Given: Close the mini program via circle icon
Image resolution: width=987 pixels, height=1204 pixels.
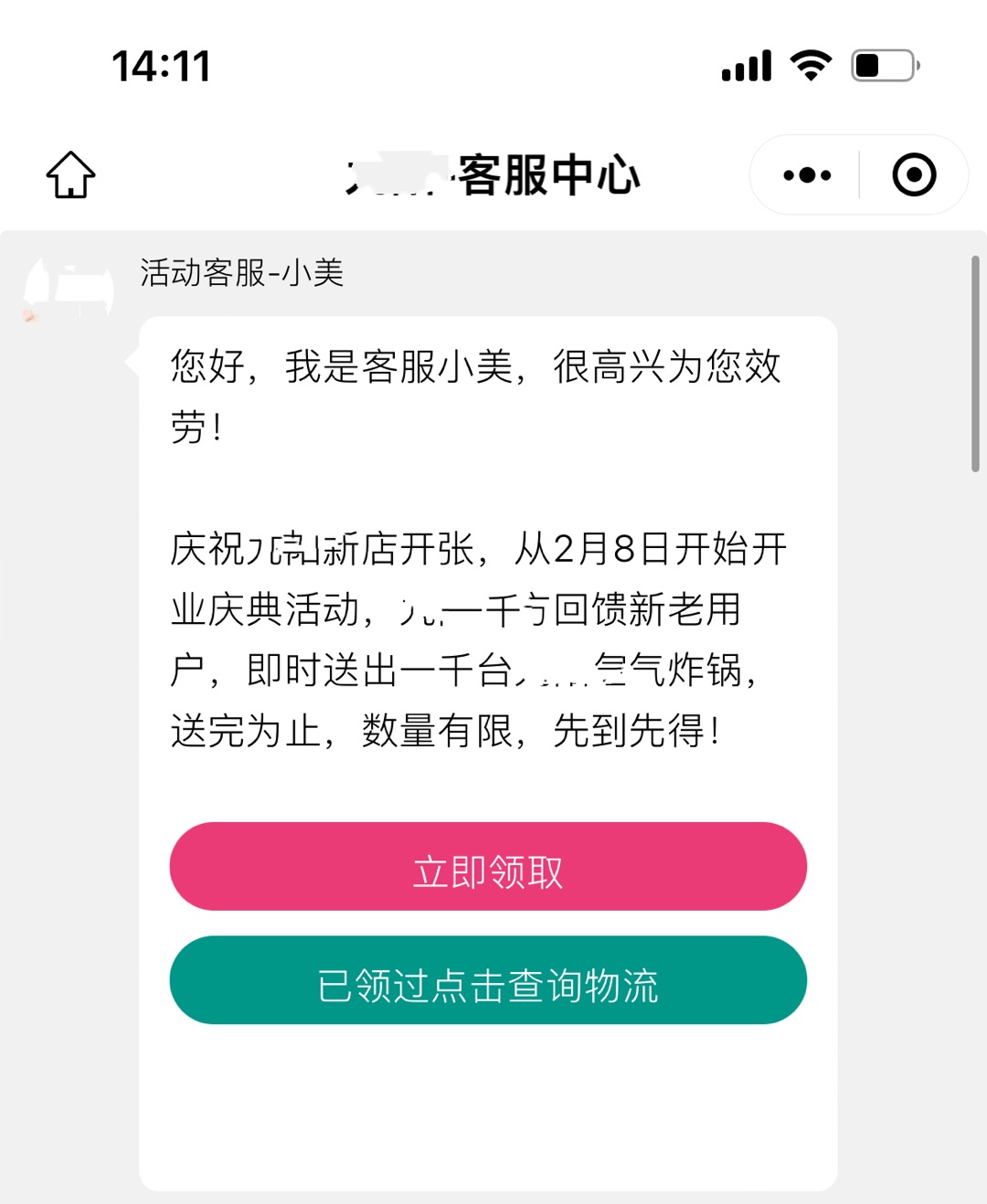Looking at the screenshot, I should coord(914,174).
